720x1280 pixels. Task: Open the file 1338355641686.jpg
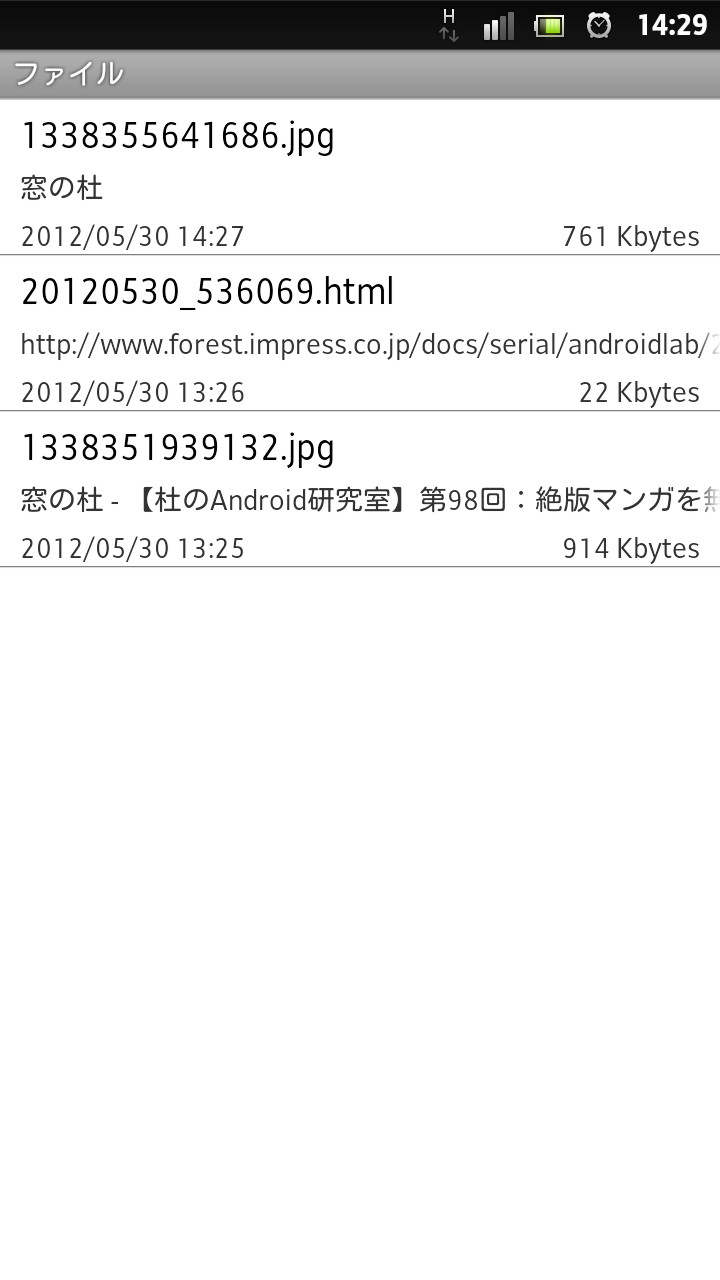(178, 137)
